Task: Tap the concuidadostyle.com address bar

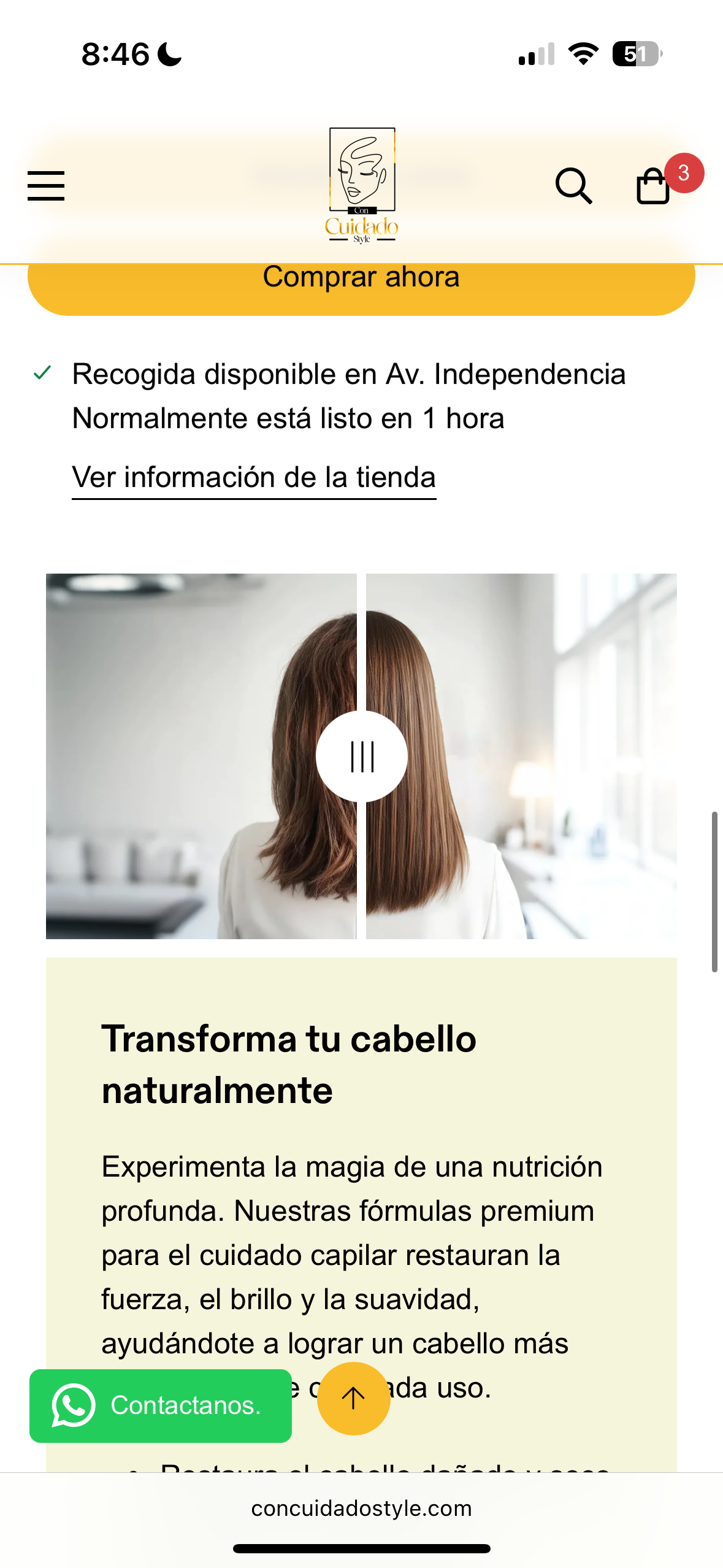Action: coord(361,1508)
